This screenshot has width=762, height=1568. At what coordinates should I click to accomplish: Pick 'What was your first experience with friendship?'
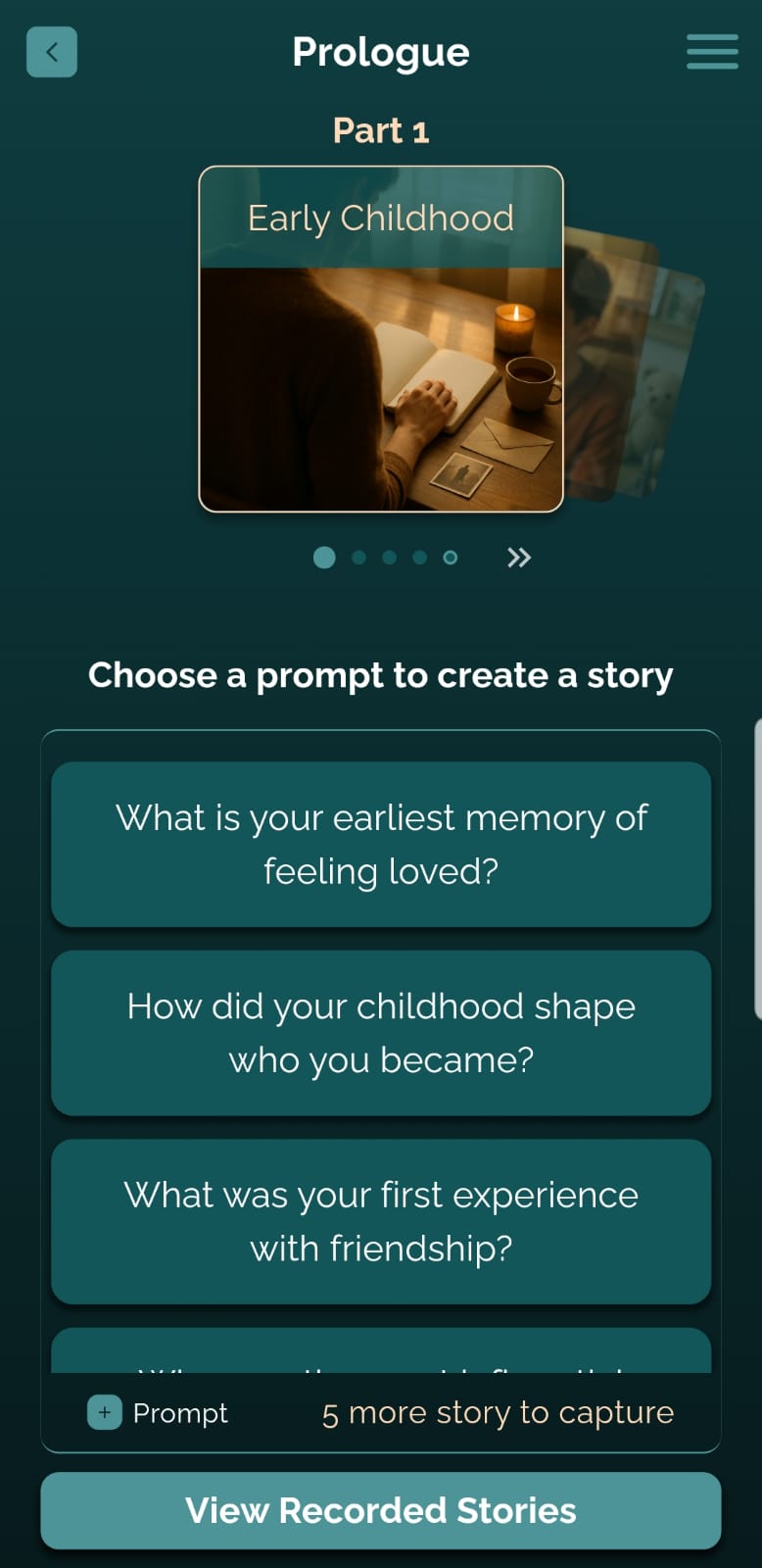[381, 1221]
